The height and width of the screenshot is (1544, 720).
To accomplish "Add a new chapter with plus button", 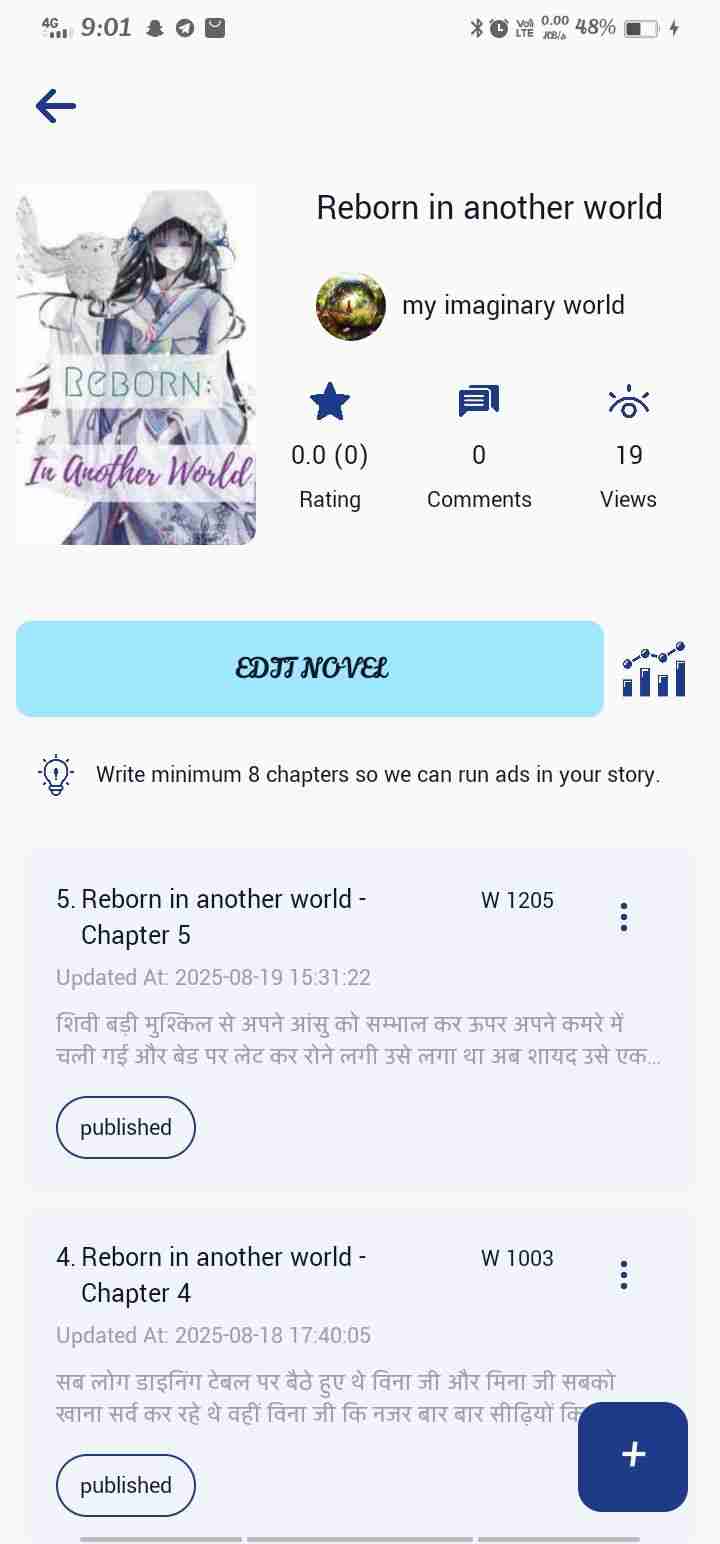I will pyautogui.click(x=633, y=1456).
